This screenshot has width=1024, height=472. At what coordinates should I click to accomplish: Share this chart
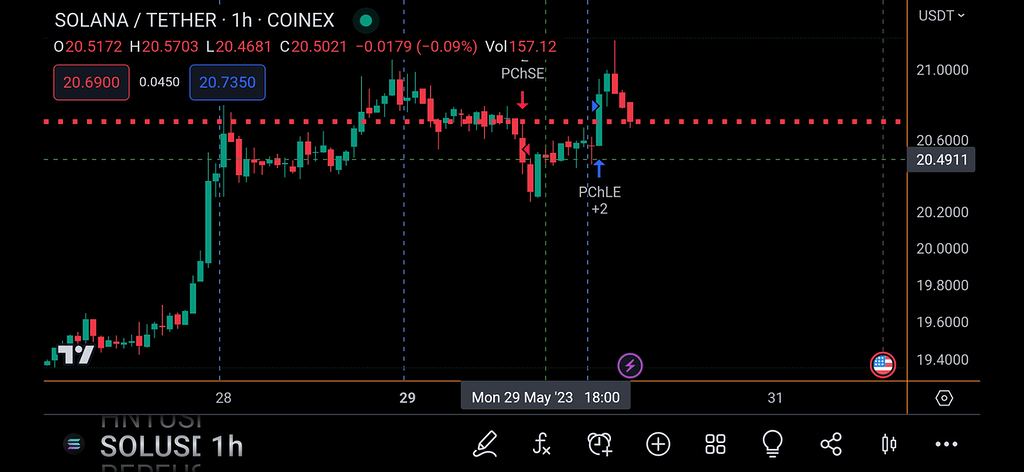830,443
